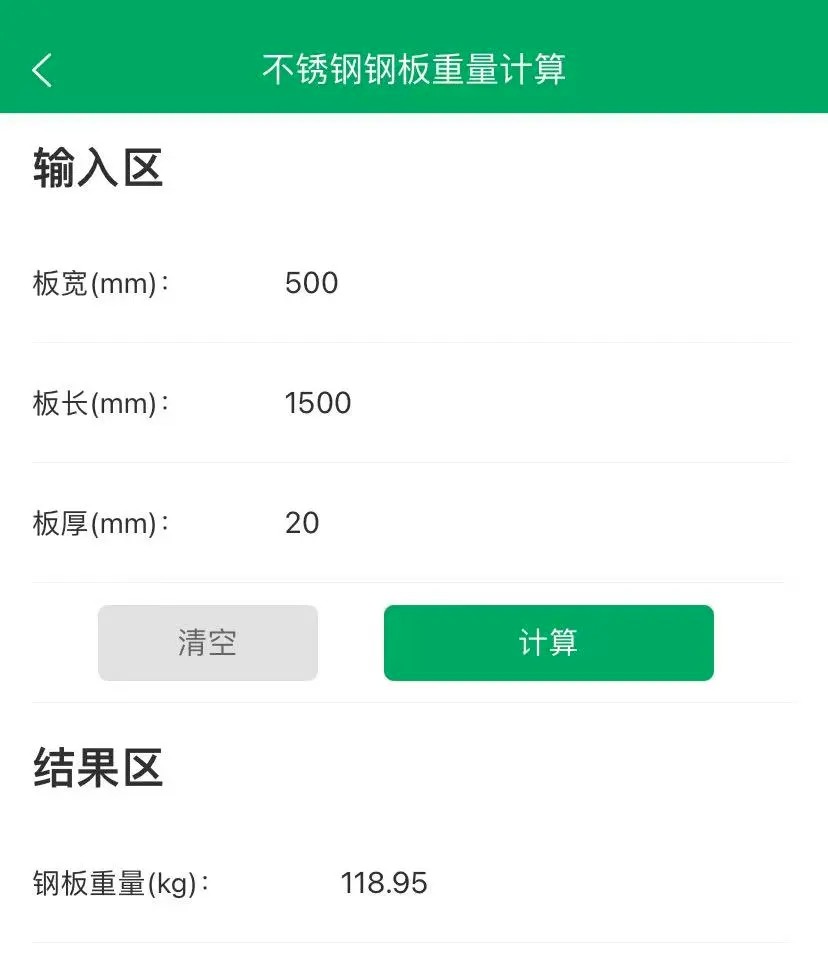Go back using the top-left arrow
Screen dimensions: 828x960
coord(42,70)
